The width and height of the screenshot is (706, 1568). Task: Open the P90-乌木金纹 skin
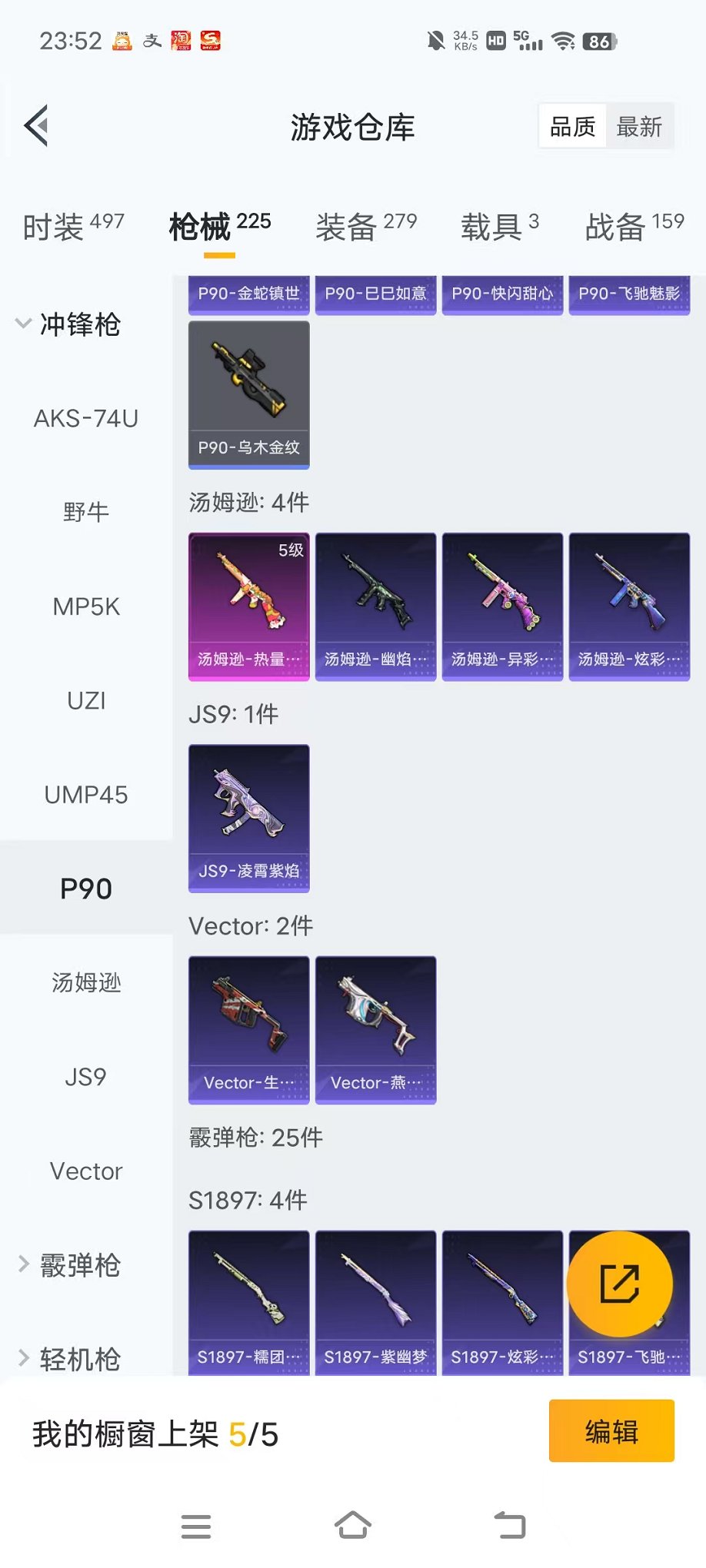[x=249, y=394]
